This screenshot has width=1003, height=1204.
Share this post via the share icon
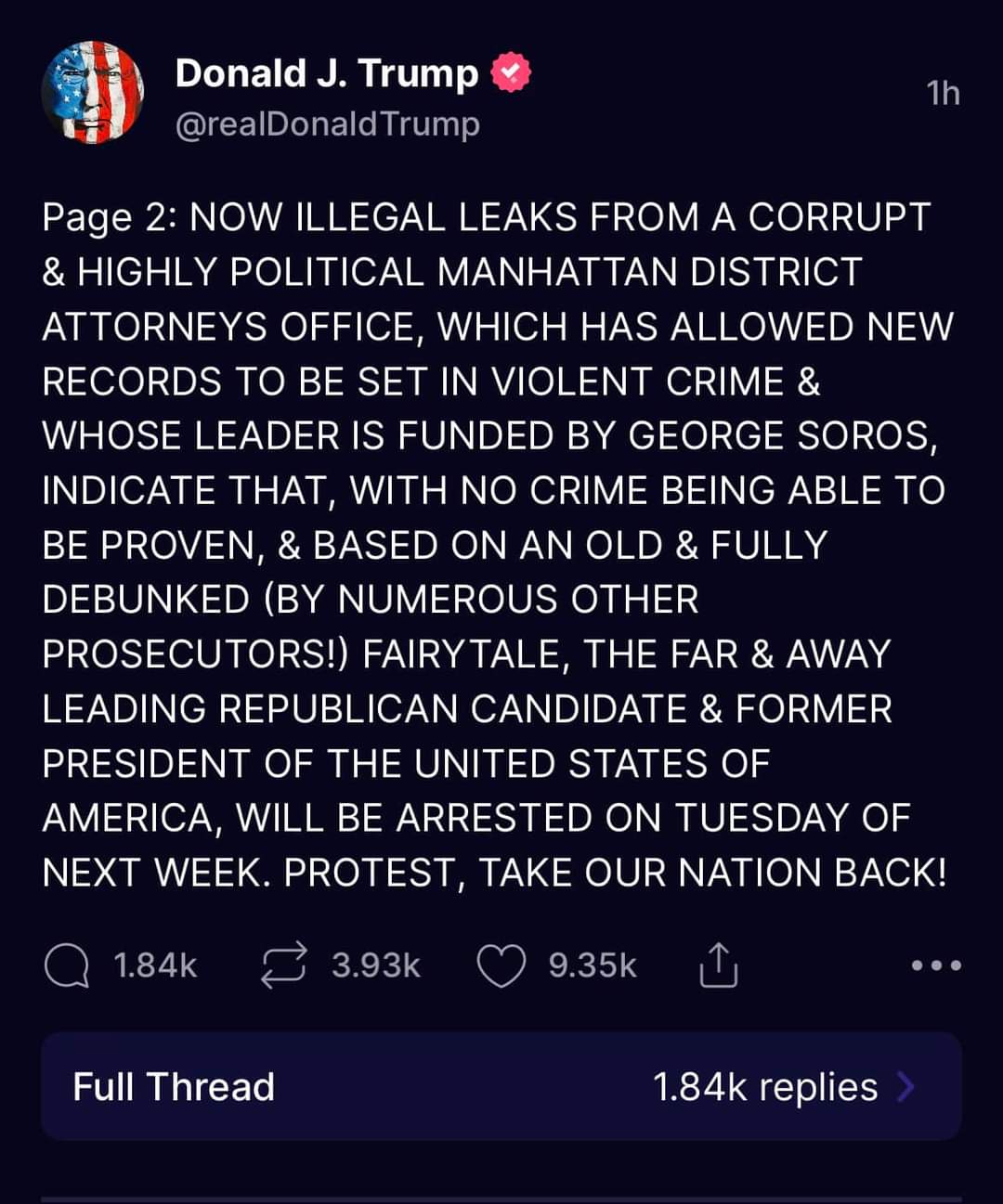[x=717, y=965]
